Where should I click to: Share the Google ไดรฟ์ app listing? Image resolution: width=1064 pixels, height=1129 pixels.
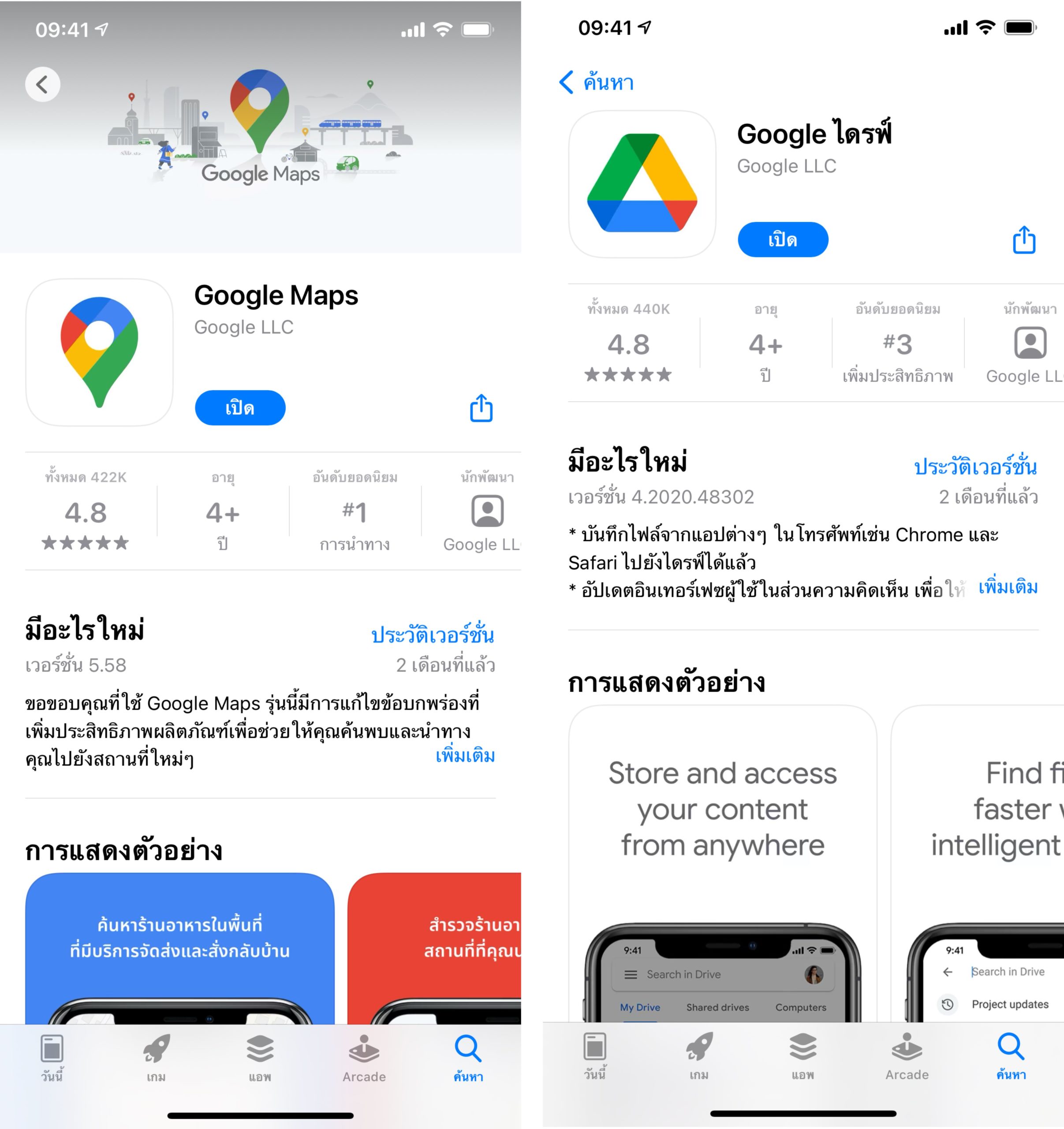tap(1024, 239)
